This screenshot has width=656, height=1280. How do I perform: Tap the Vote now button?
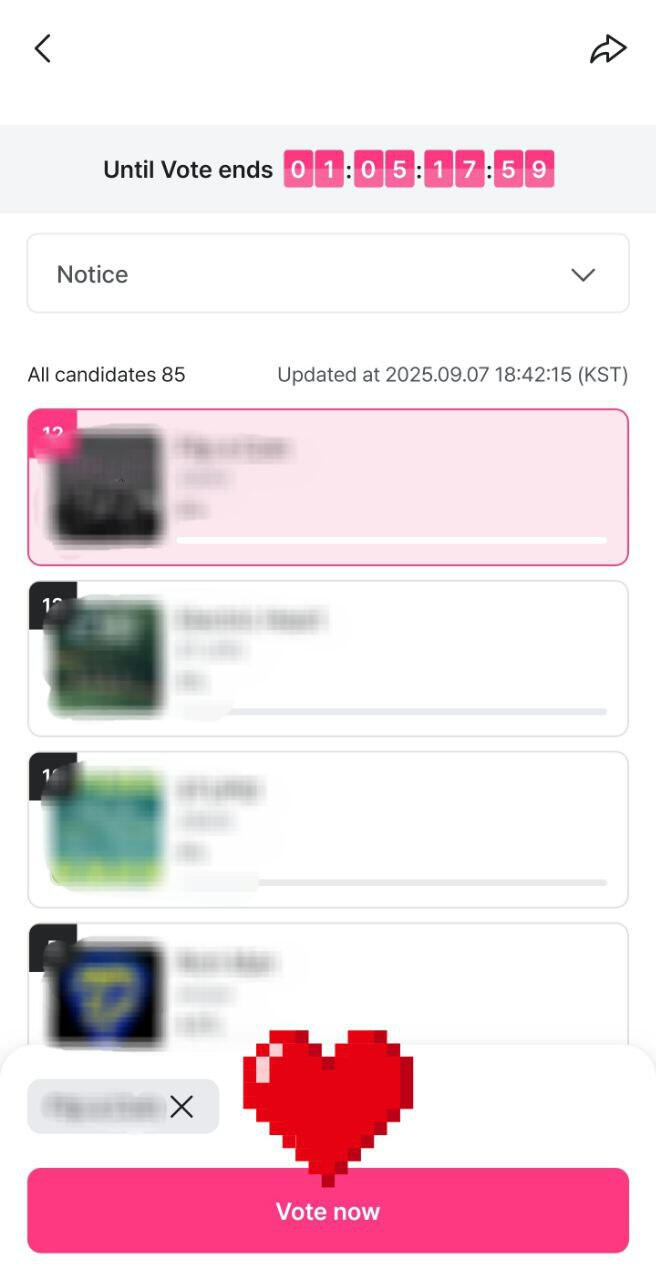point(328,1211)
